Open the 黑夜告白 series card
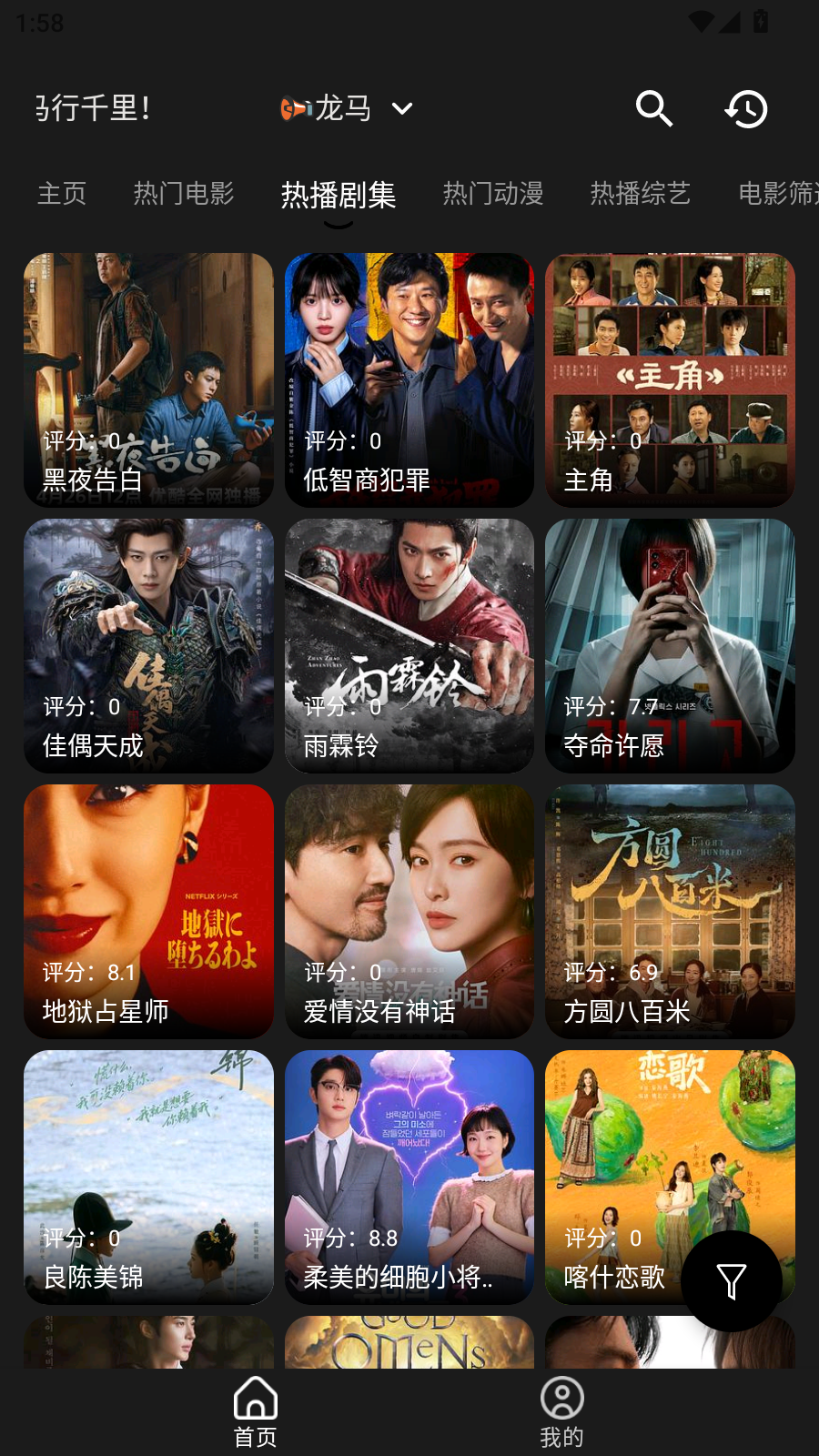 (x=148, y=380)
